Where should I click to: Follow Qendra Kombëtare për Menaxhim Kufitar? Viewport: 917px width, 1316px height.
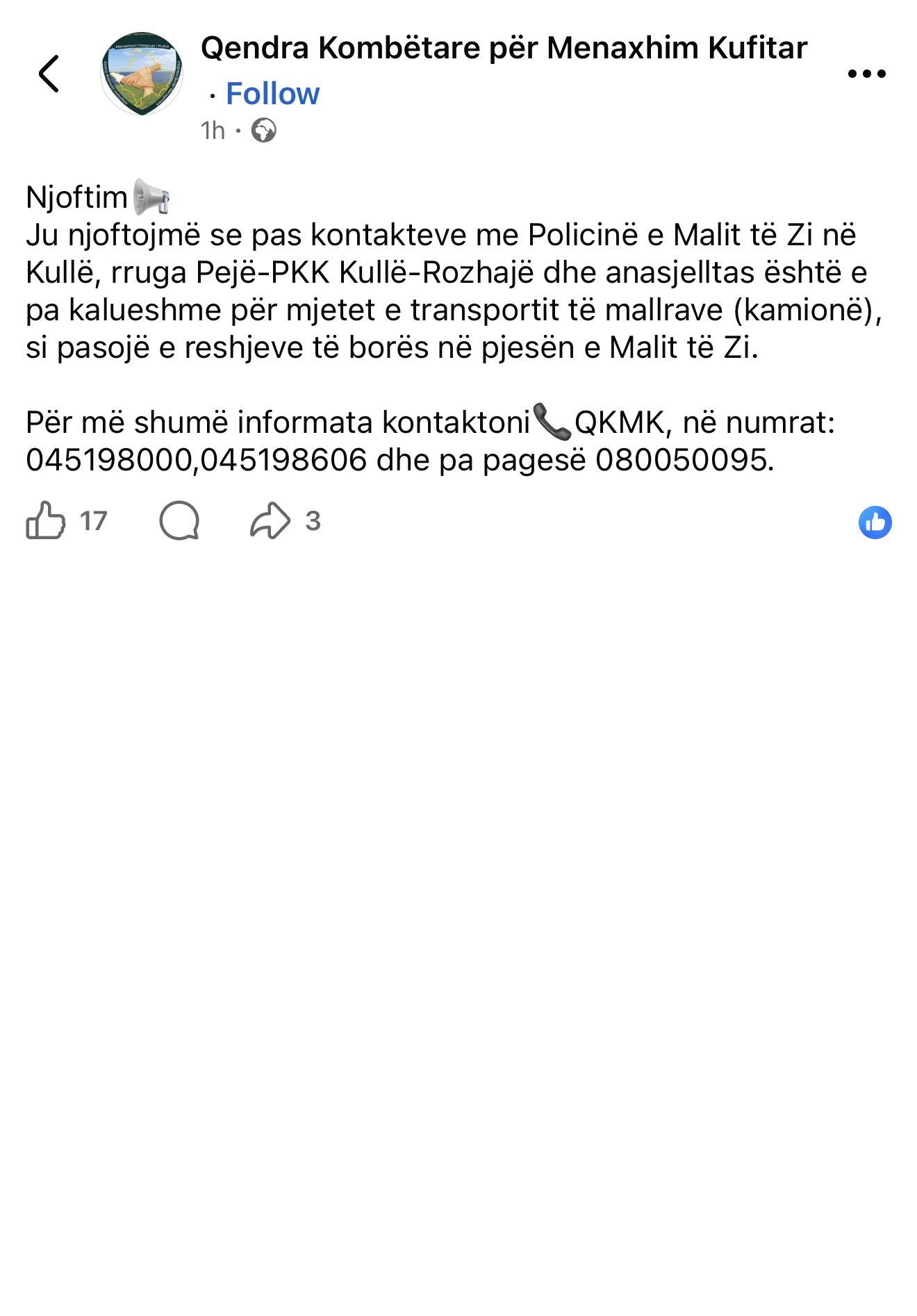coord(272,94)
